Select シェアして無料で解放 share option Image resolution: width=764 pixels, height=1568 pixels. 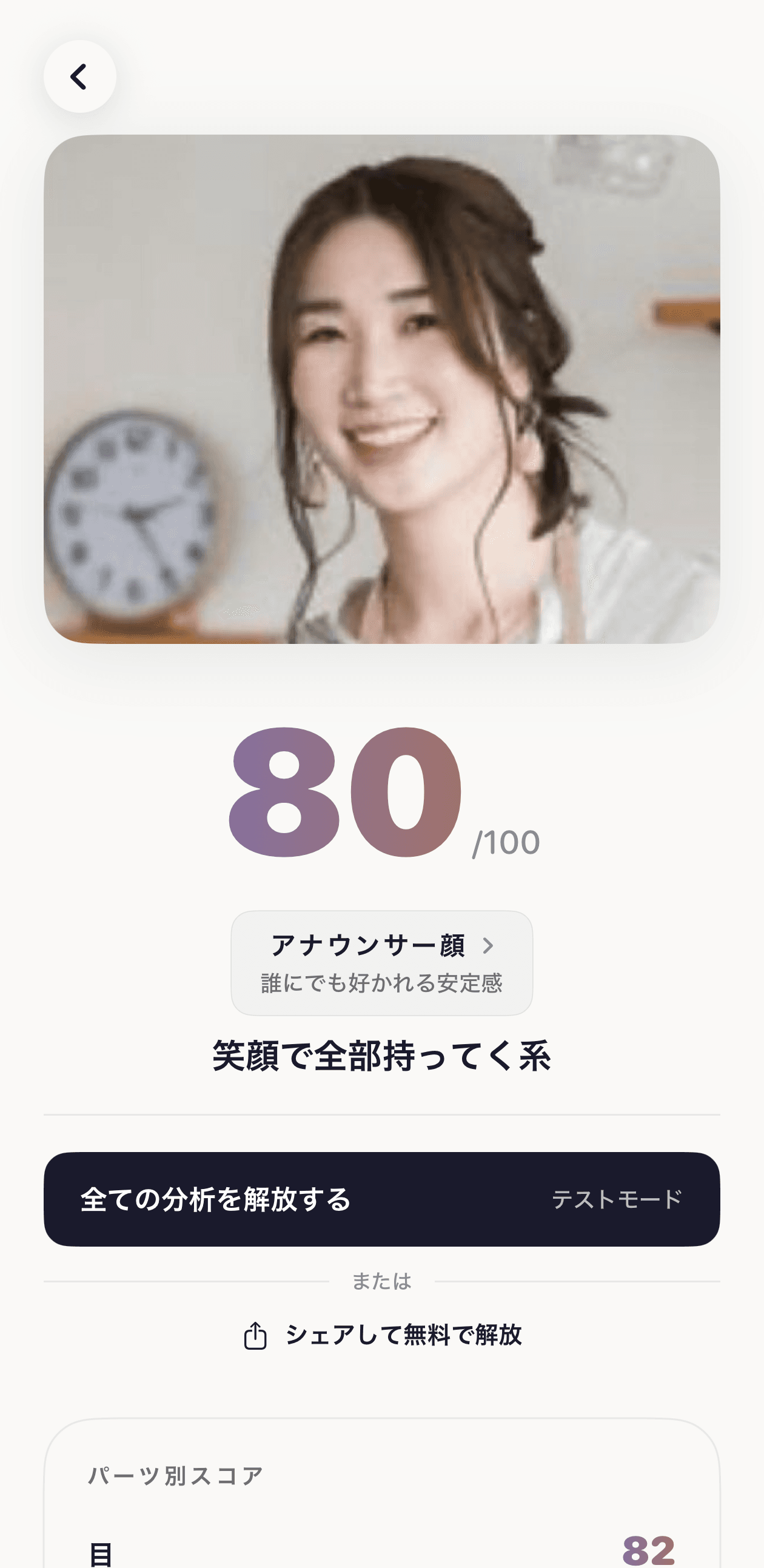tap(381, 1335)
